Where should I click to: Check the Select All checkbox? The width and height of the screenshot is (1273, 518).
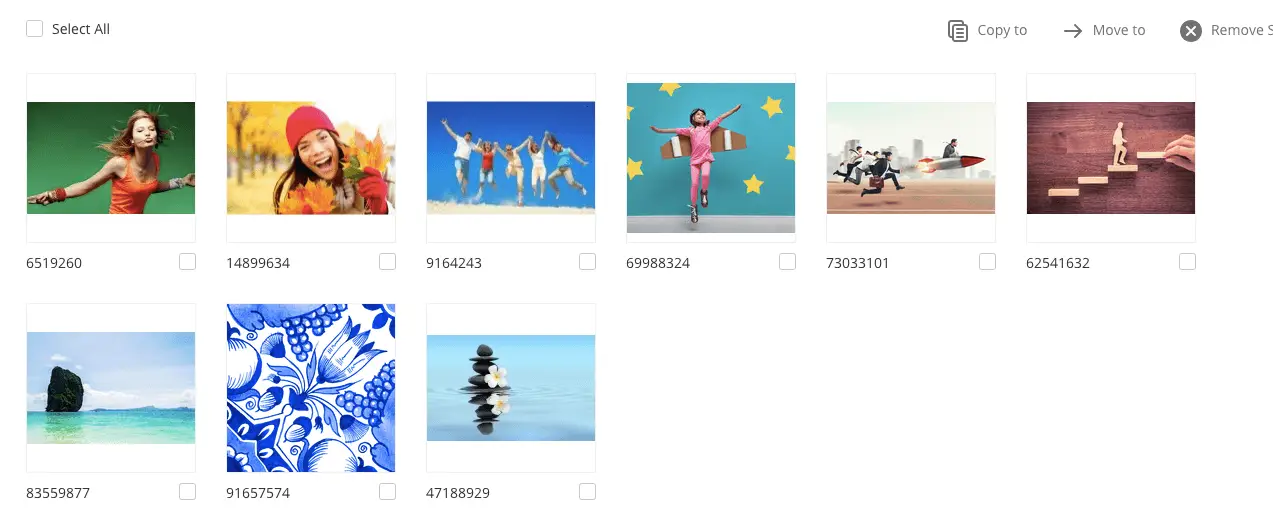(35, 29)
